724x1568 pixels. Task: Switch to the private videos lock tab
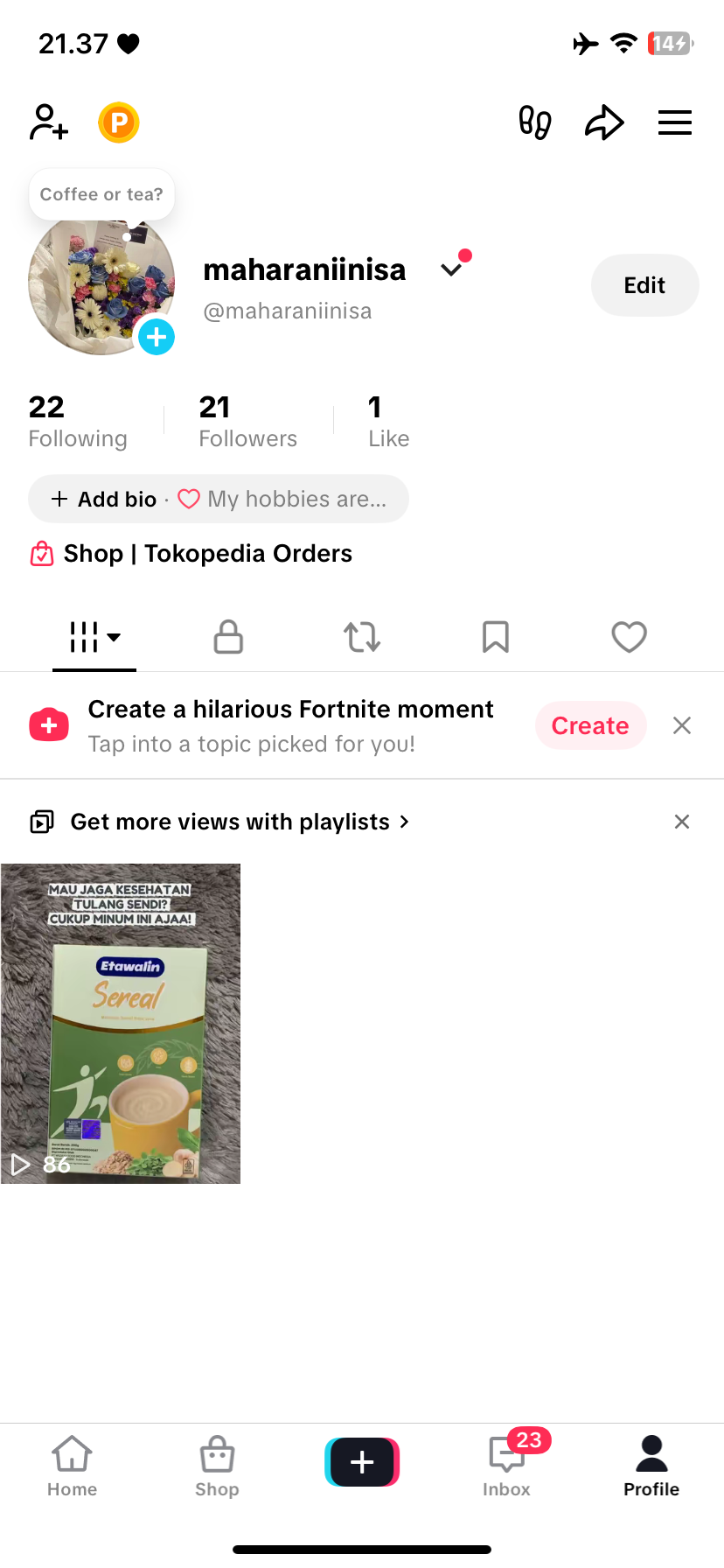pos(228,637)
